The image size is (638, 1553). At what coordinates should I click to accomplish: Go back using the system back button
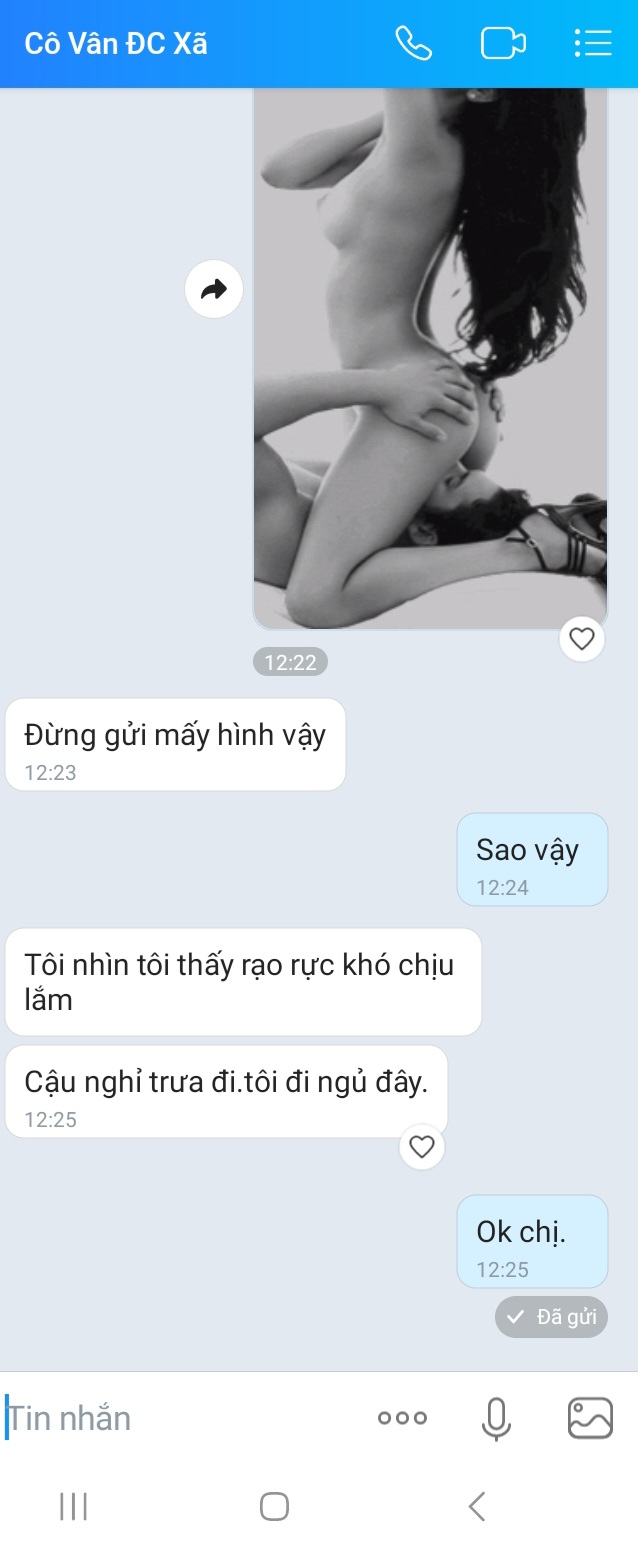pyautogui.click(x=477, y=1506)
